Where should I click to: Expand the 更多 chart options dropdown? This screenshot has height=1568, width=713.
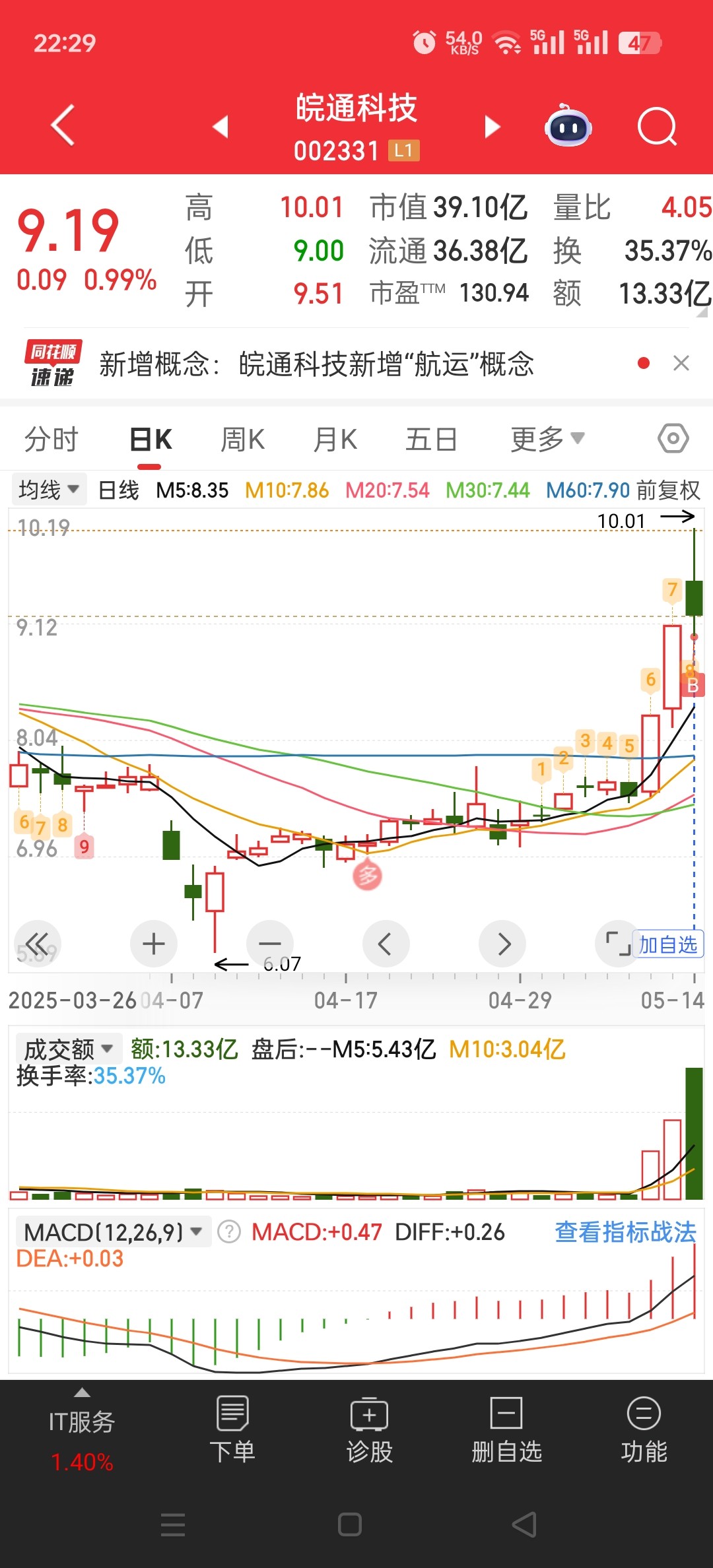point(548,439)
